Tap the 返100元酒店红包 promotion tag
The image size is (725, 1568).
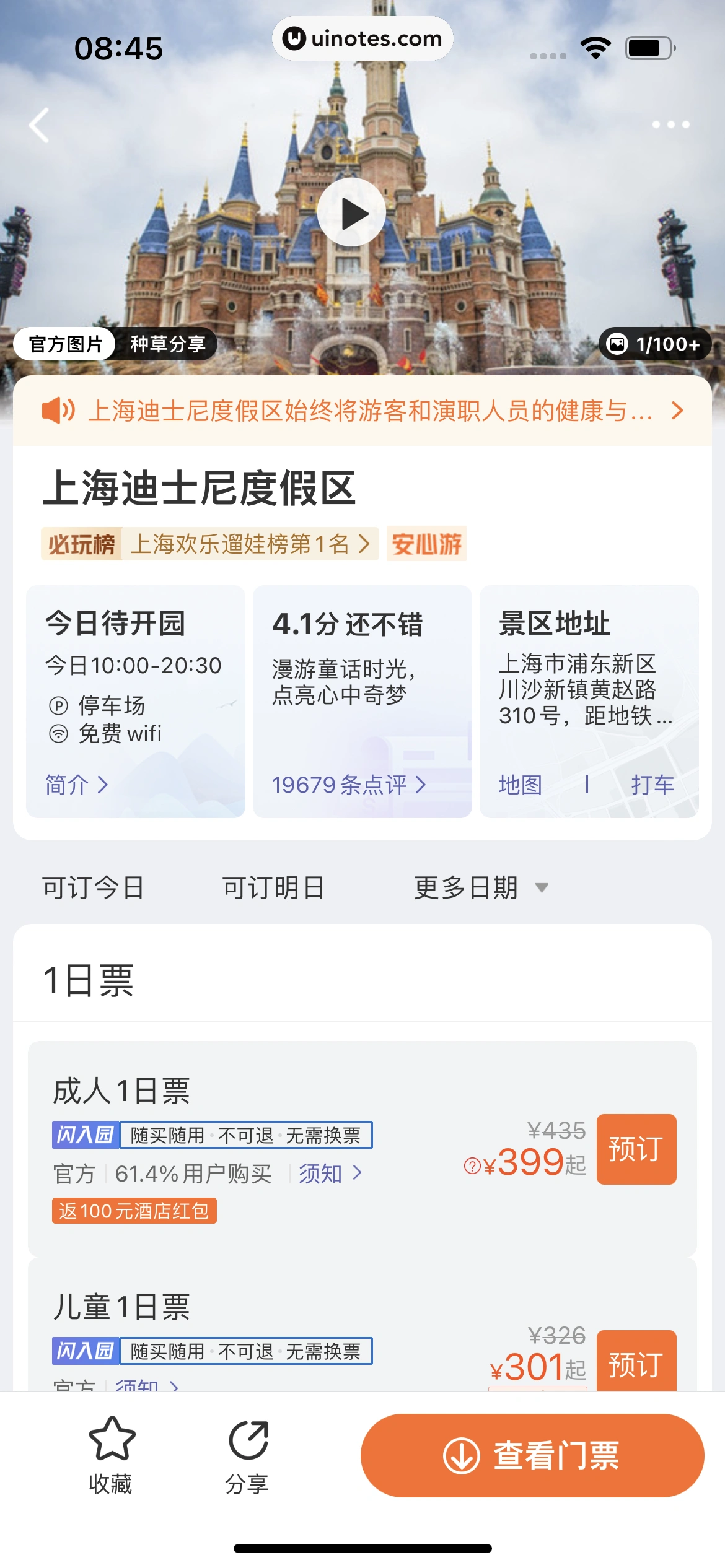click(133, 1211)
